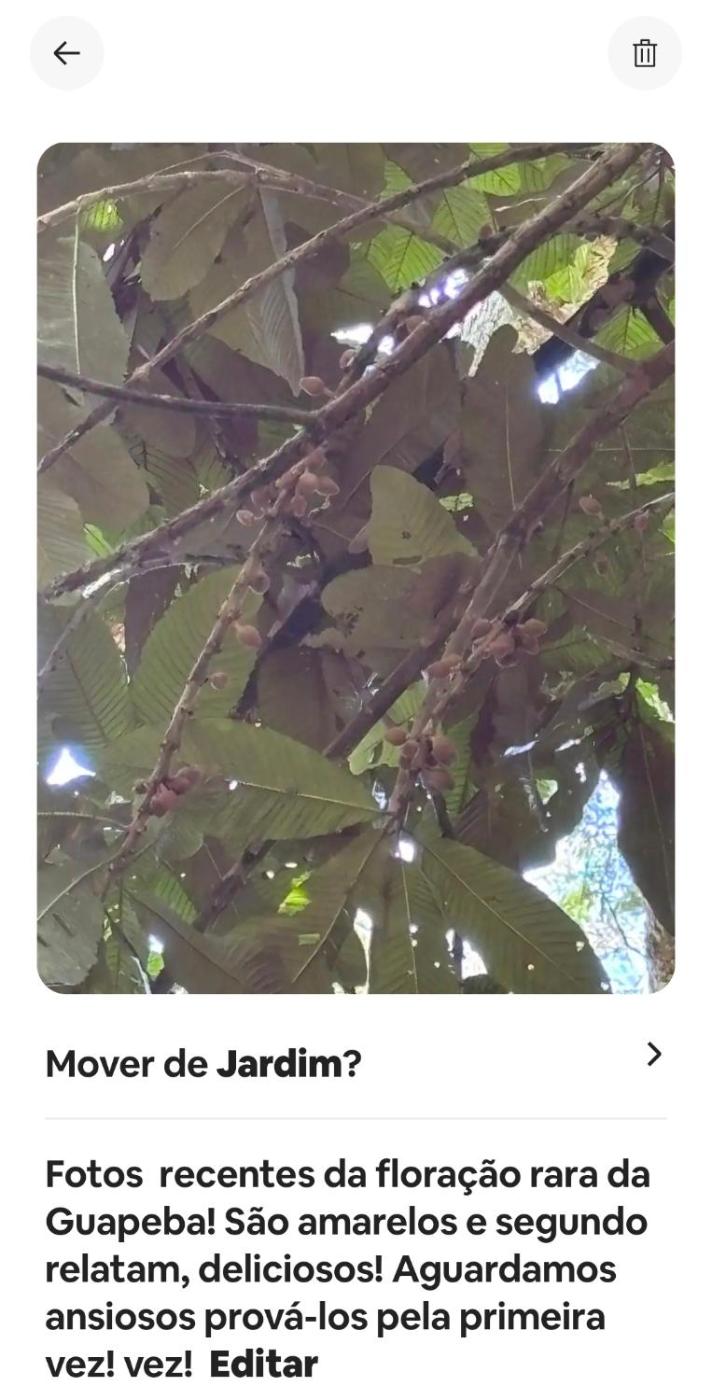
Task: Tap Editar to edit the caption
Action: pos(263,1363)
